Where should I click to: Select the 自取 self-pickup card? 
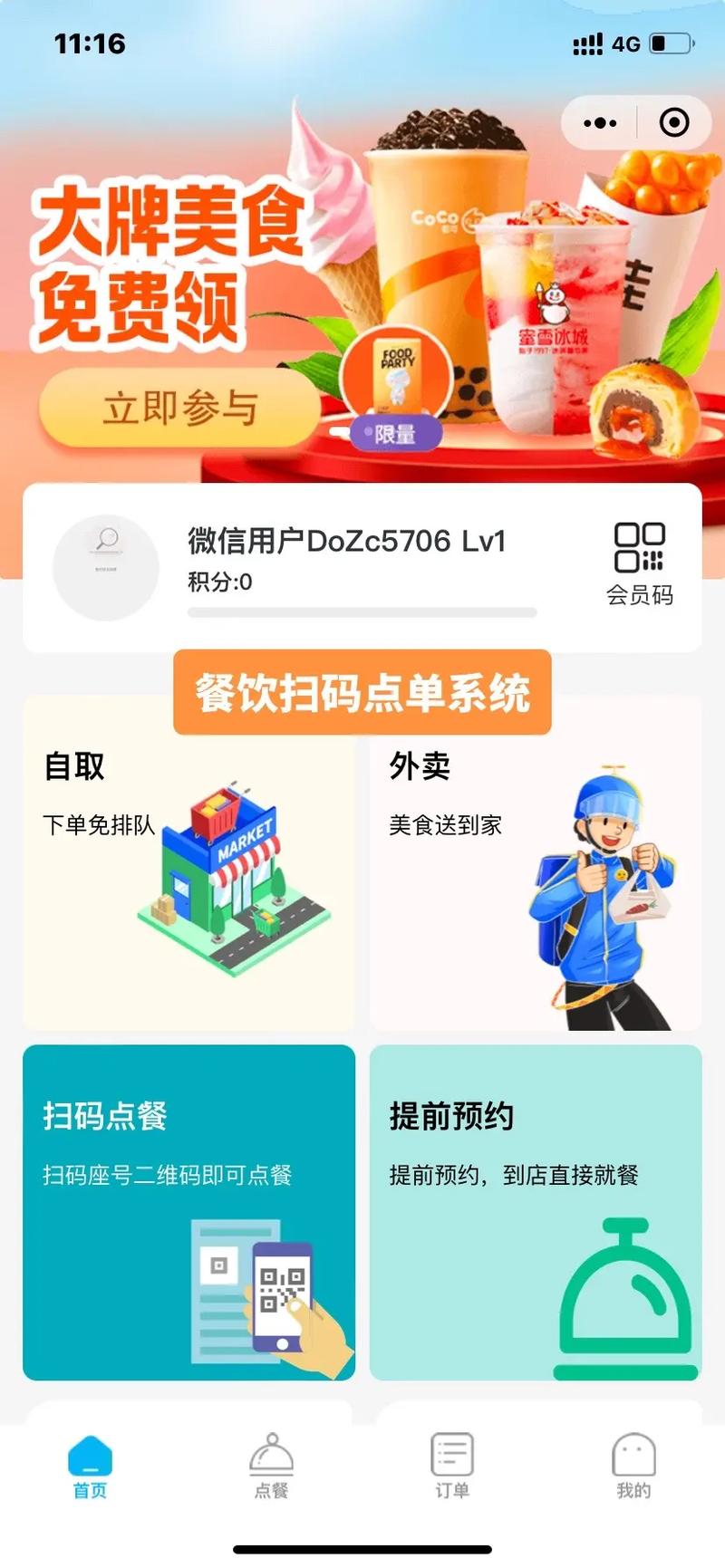click(x=188, y=864)
